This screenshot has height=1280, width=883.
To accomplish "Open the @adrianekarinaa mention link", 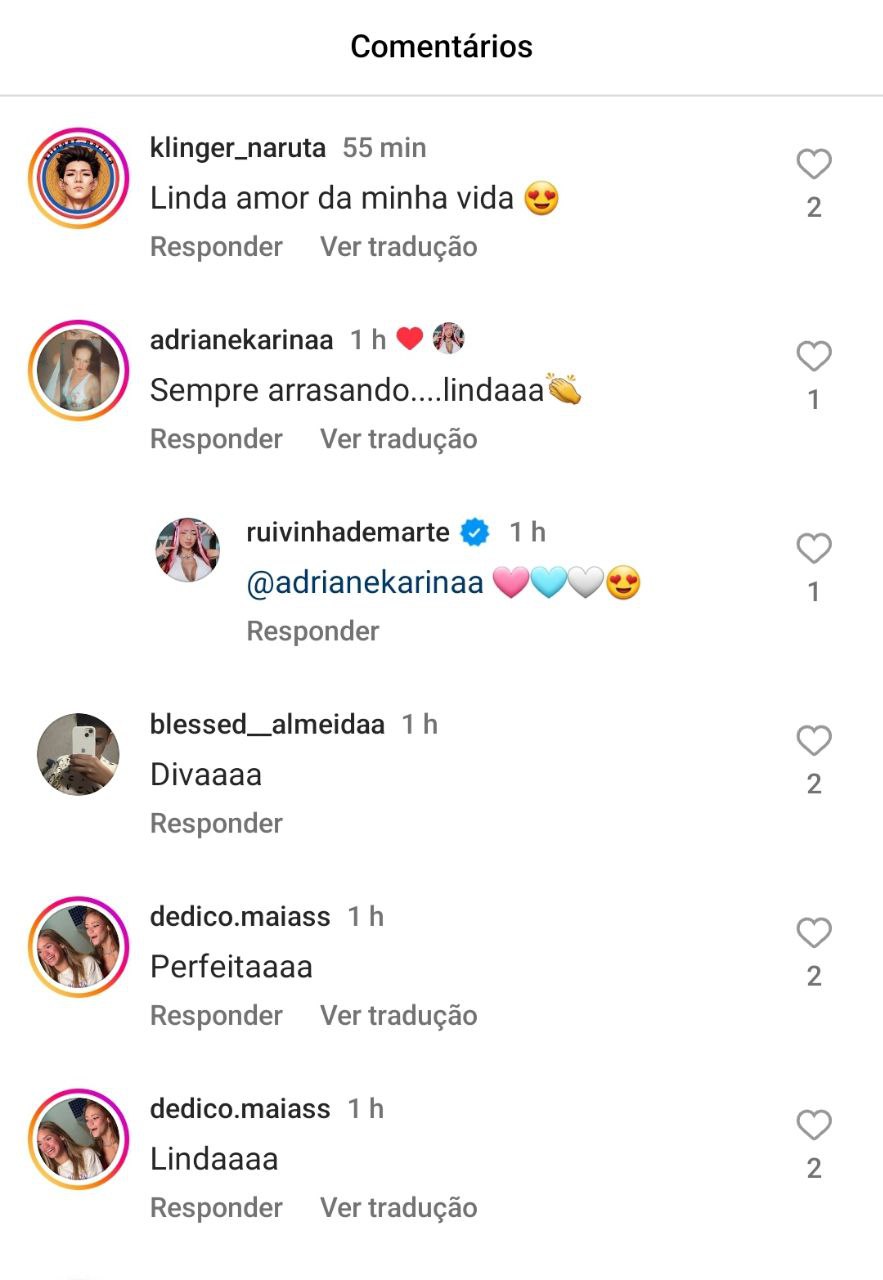I will pos(365,583).
